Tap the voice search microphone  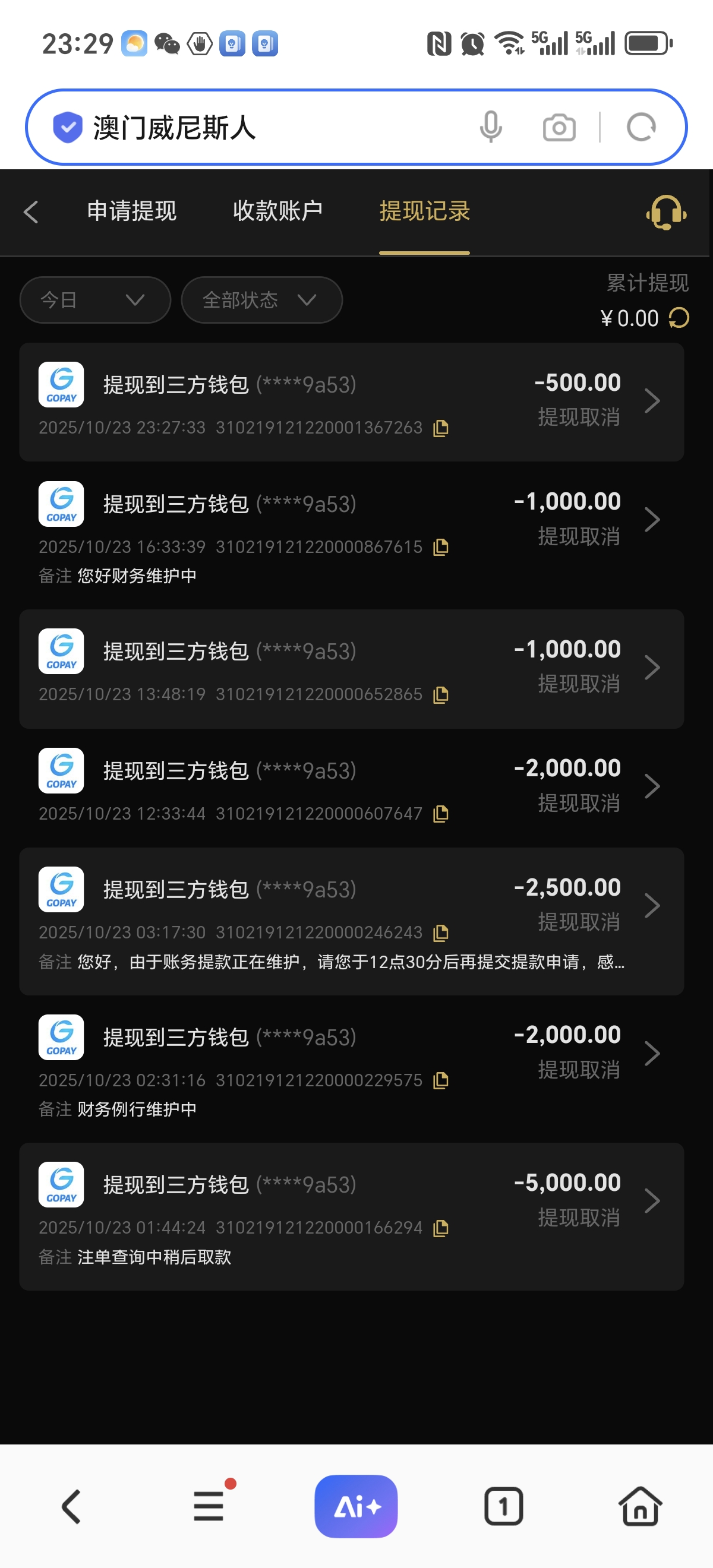tap(491, 127)
